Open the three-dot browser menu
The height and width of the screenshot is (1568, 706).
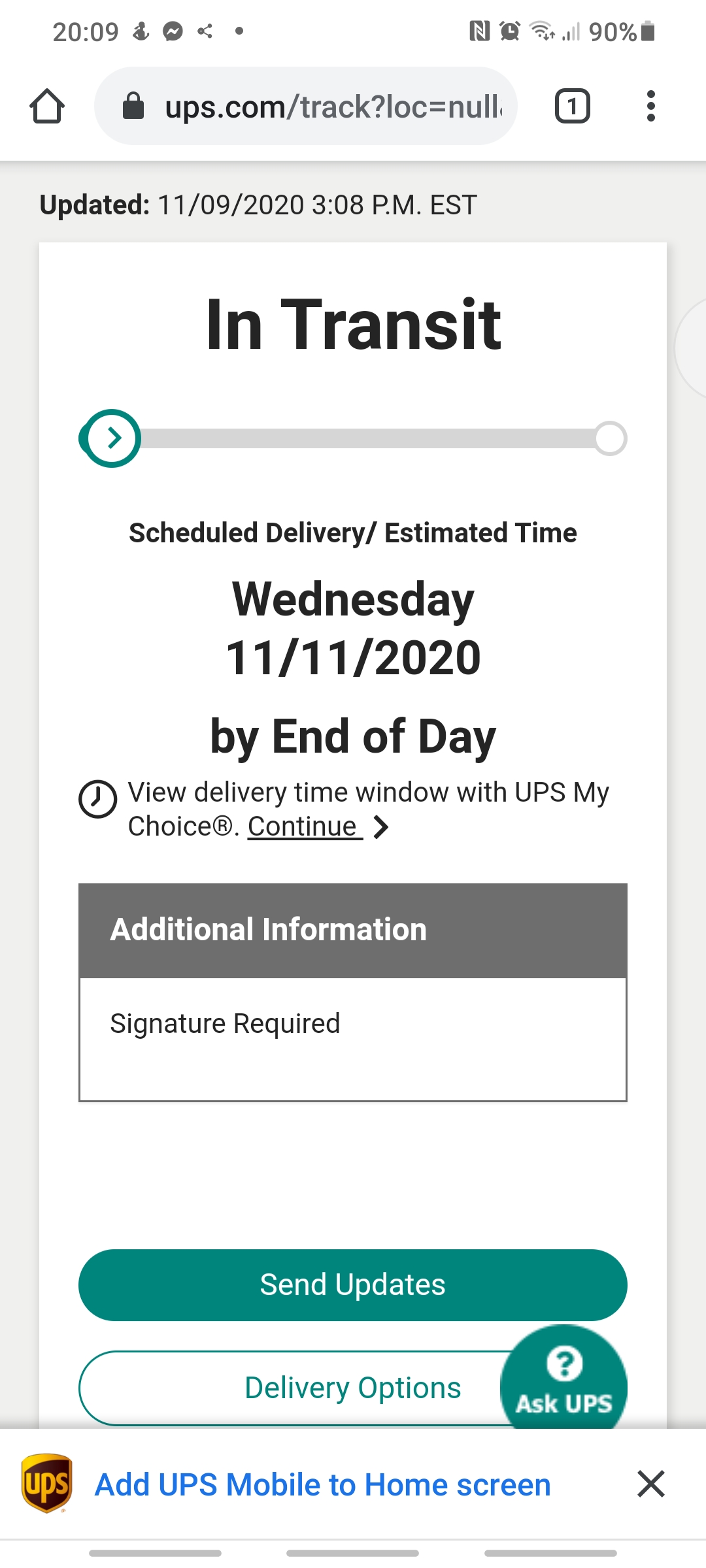(x=651, y=105)
